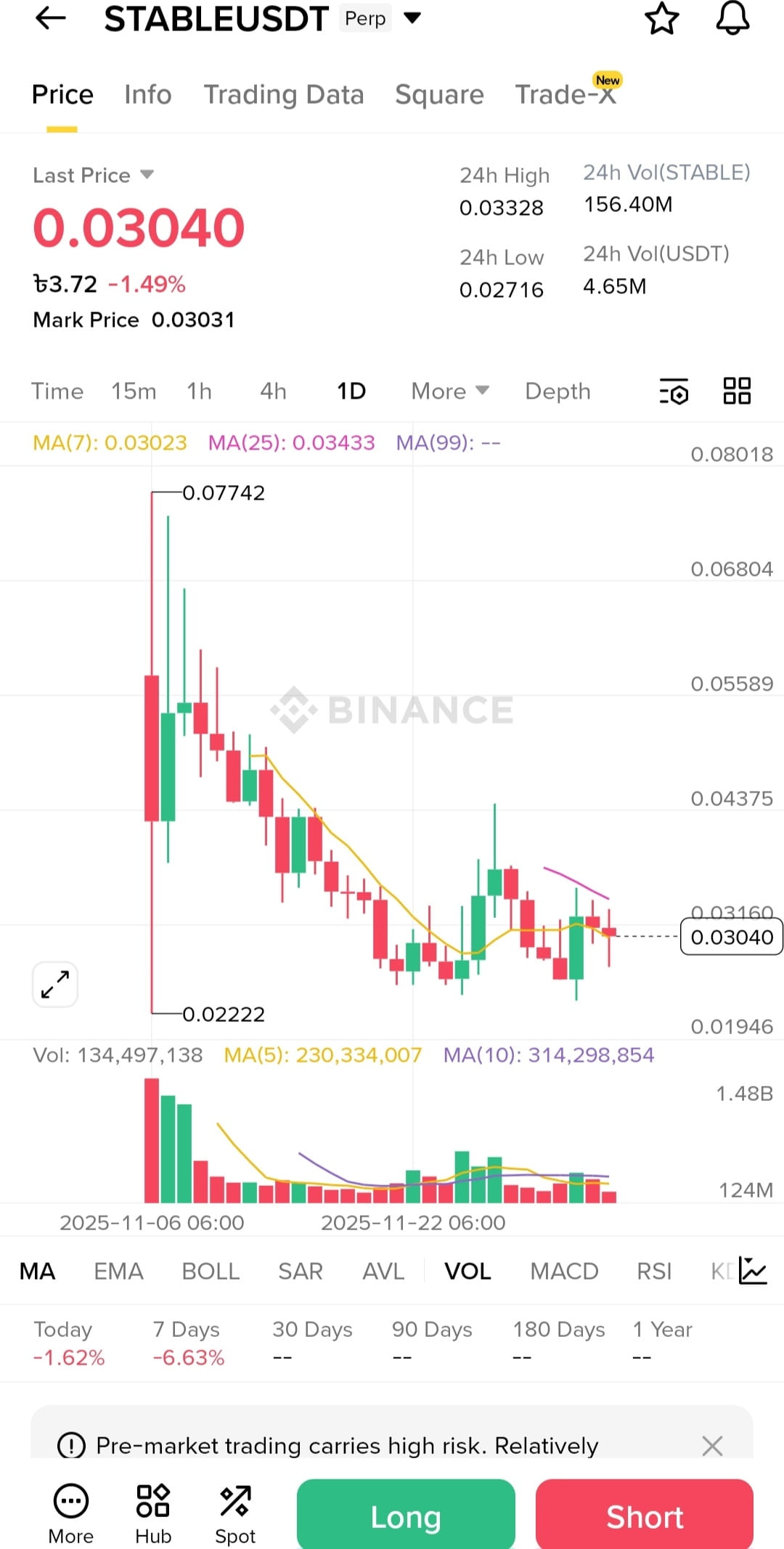Image resolution: width=784 pixels, height=1549 pixels.
Task: Select the 4h chart interval
Action: [273, 391]
